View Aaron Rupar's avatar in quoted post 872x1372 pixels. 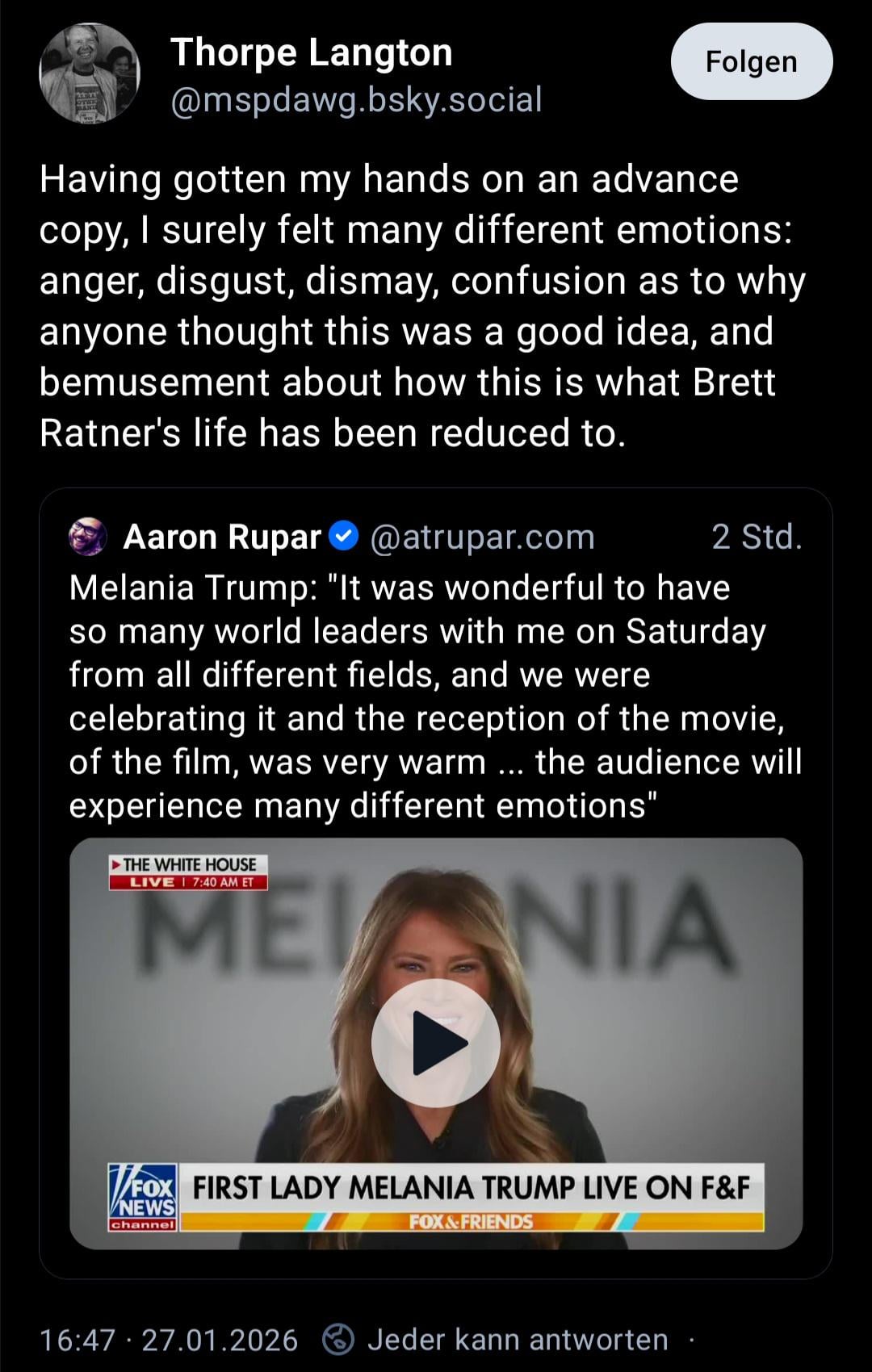[88, 537]
